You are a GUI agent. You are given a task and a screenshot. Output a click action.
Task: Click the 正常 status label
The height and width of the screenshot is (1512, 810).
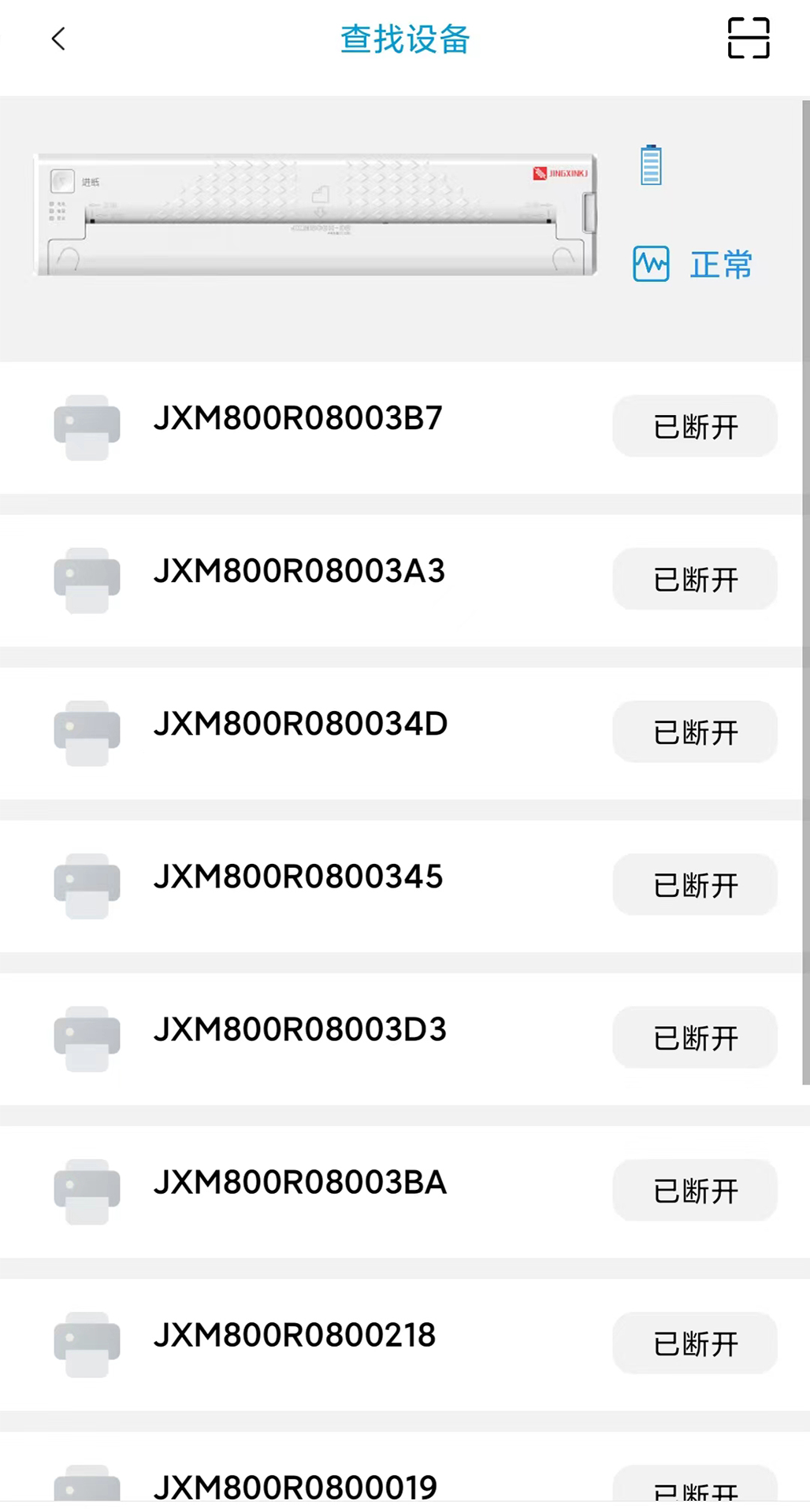coord(719,264)
